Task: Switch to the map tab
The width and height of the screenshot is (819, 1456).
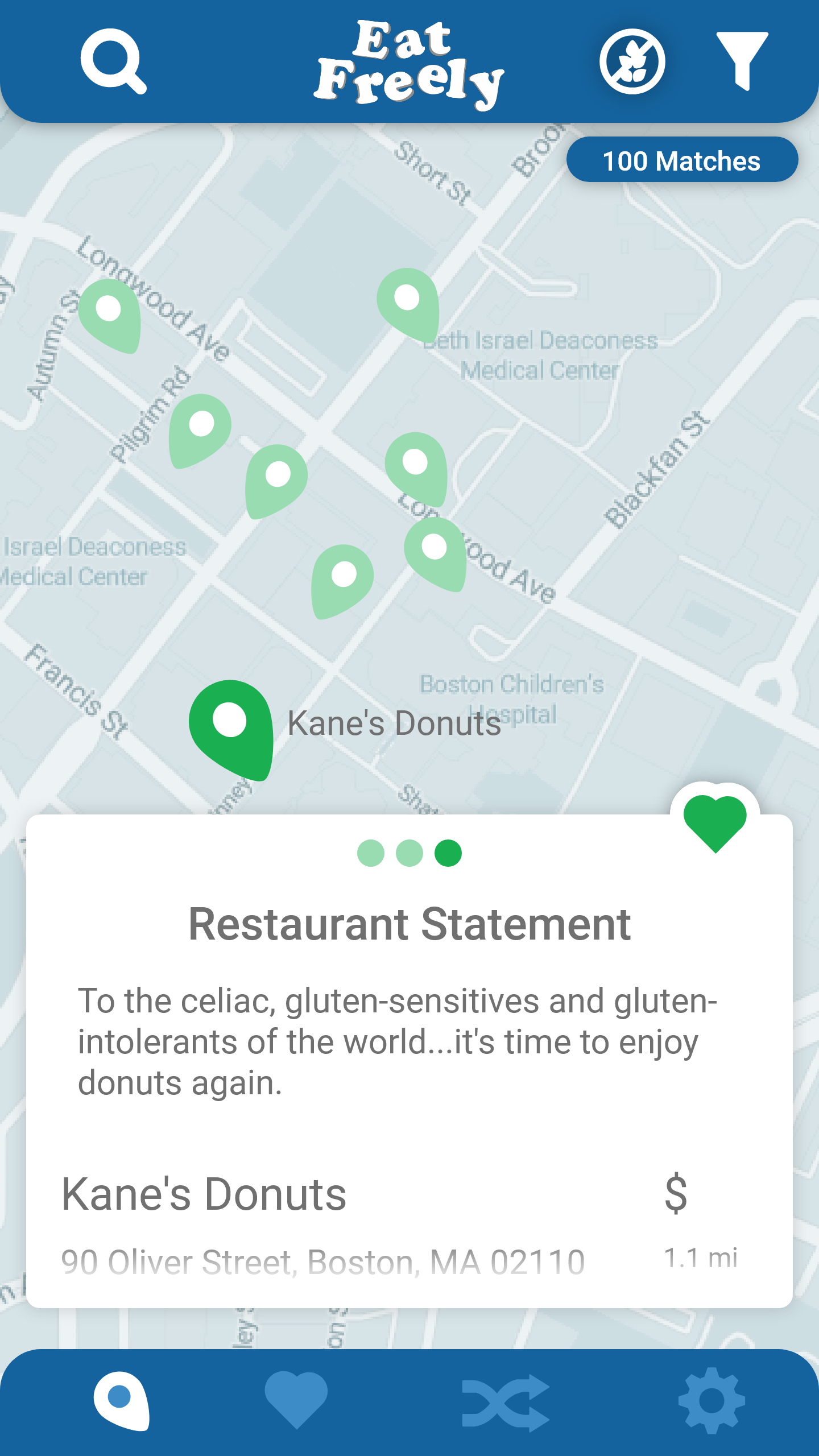Action: click(x=121, y=1400)
